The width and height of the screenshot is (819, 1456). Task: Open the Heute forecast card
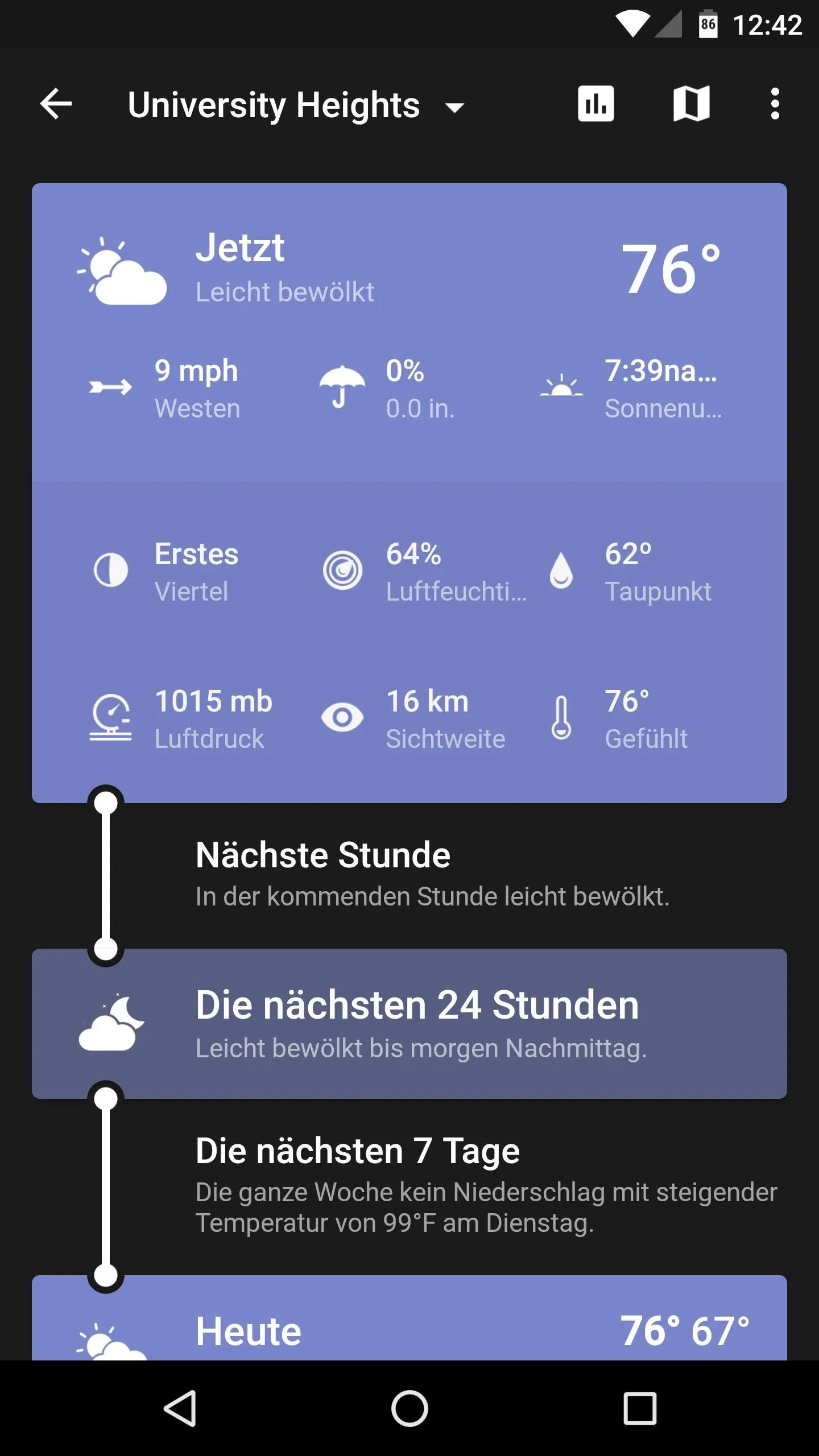click(409, 1318)
